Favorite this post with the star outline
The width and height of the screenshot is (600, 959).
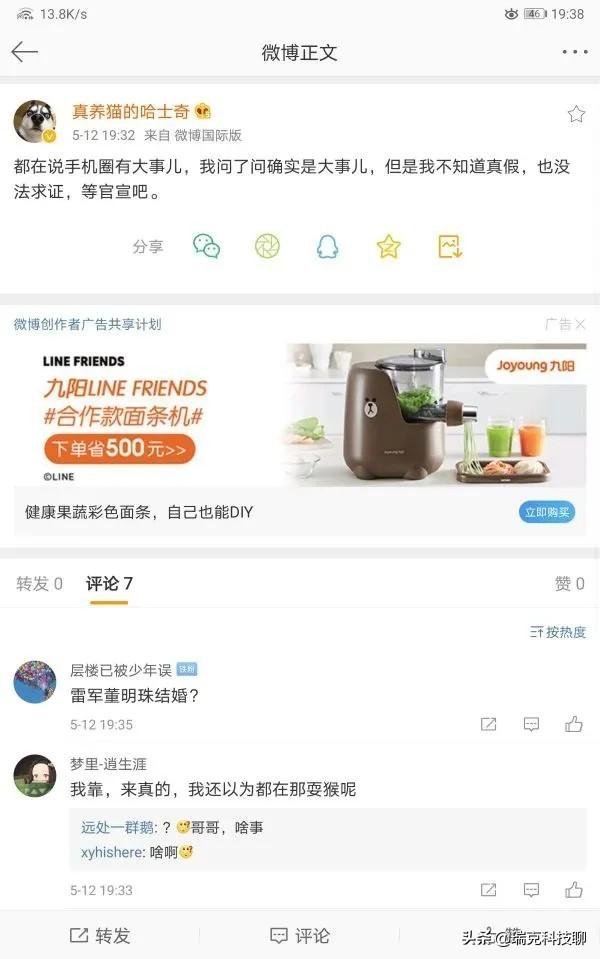tap(576, 114)
